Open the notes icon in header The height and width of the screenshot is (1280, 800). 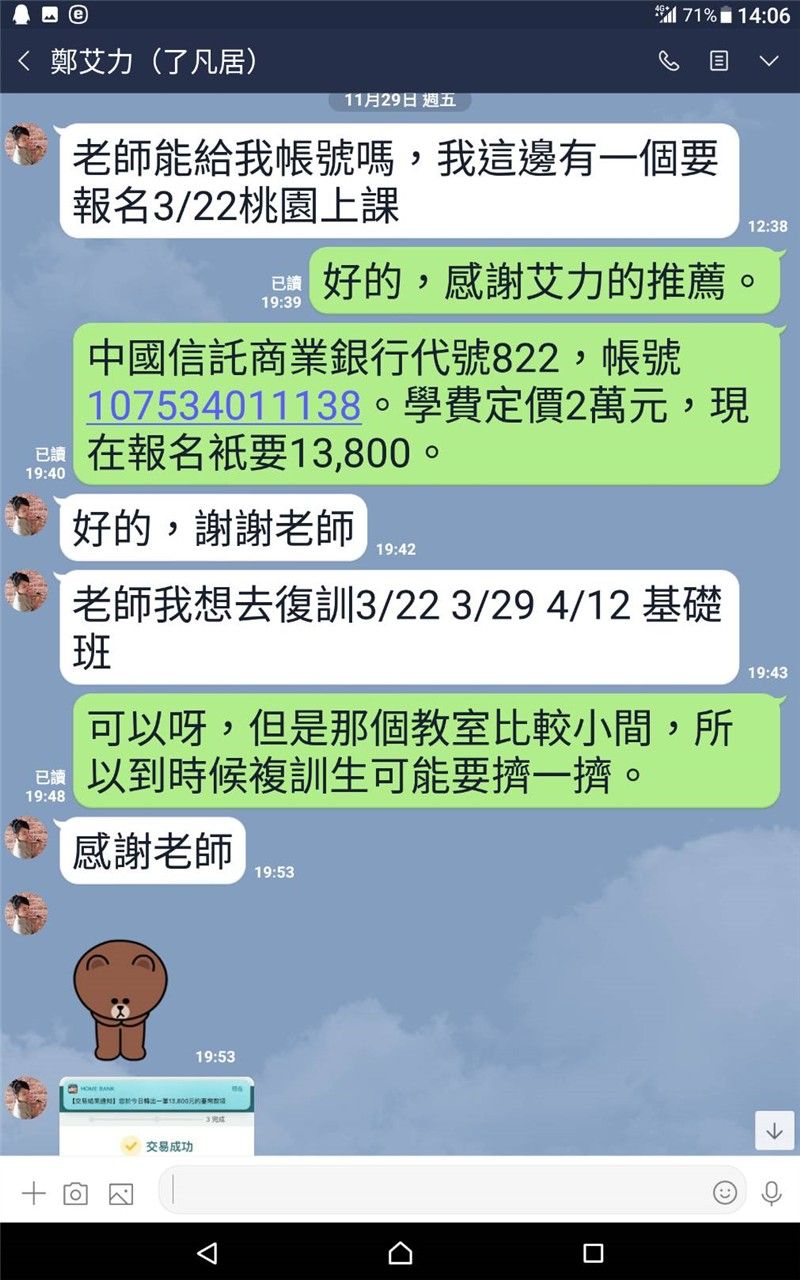[719, 62]
